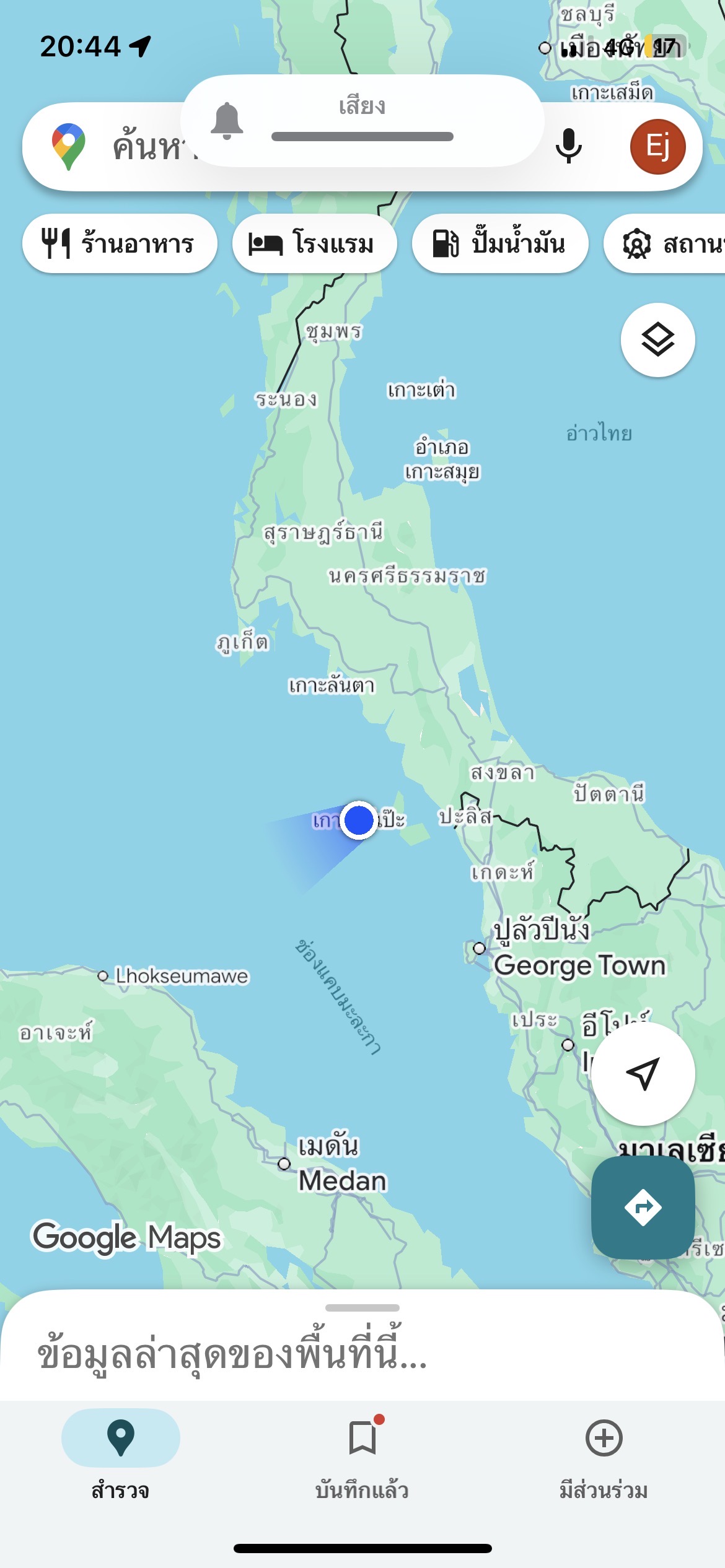Open the map layers button
The width and height of the screenshot is (725, 1568).
click(x=657, y=340)
